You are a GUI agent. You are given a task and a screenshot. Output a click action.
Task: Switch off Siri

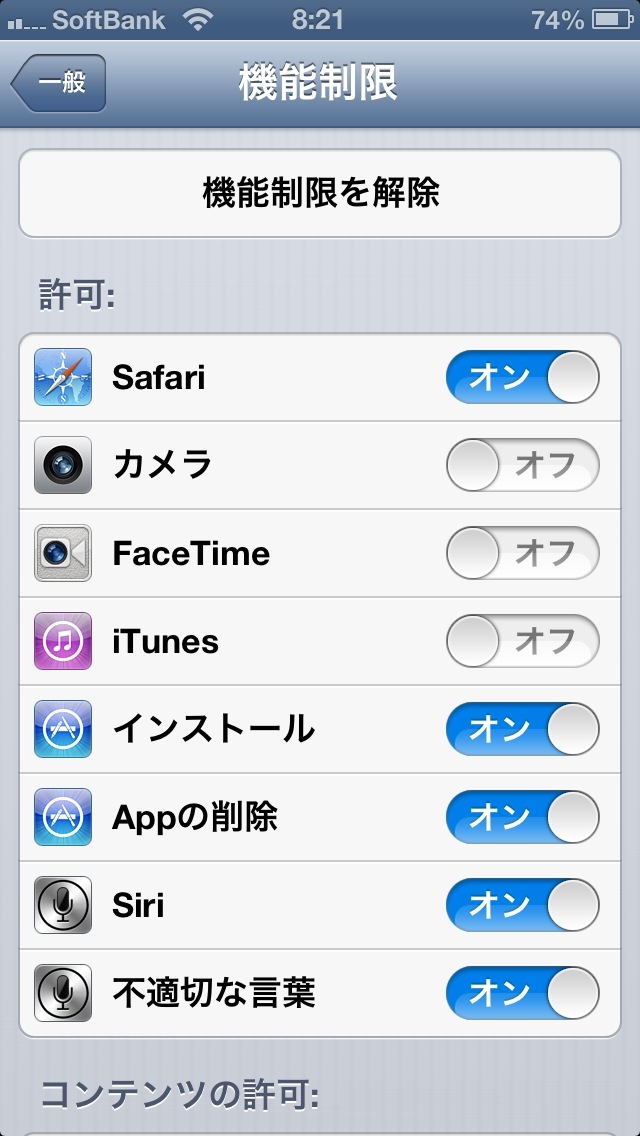523,905
